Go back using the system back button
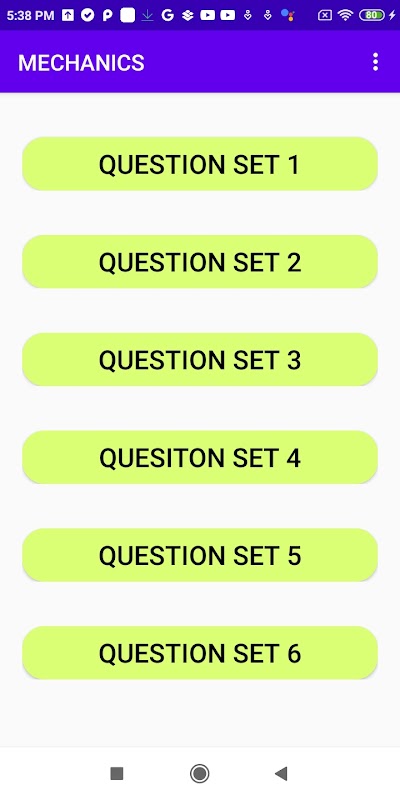The image size is (400, 800). coord(281,773)
